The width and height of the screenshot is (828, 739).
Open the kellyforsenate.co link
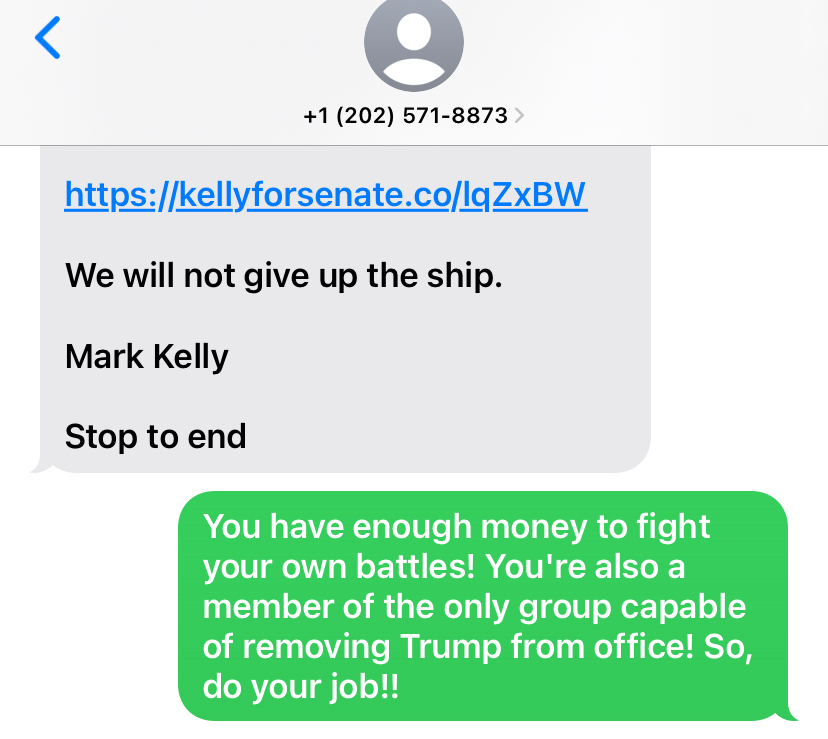click(x=325, y=193)
